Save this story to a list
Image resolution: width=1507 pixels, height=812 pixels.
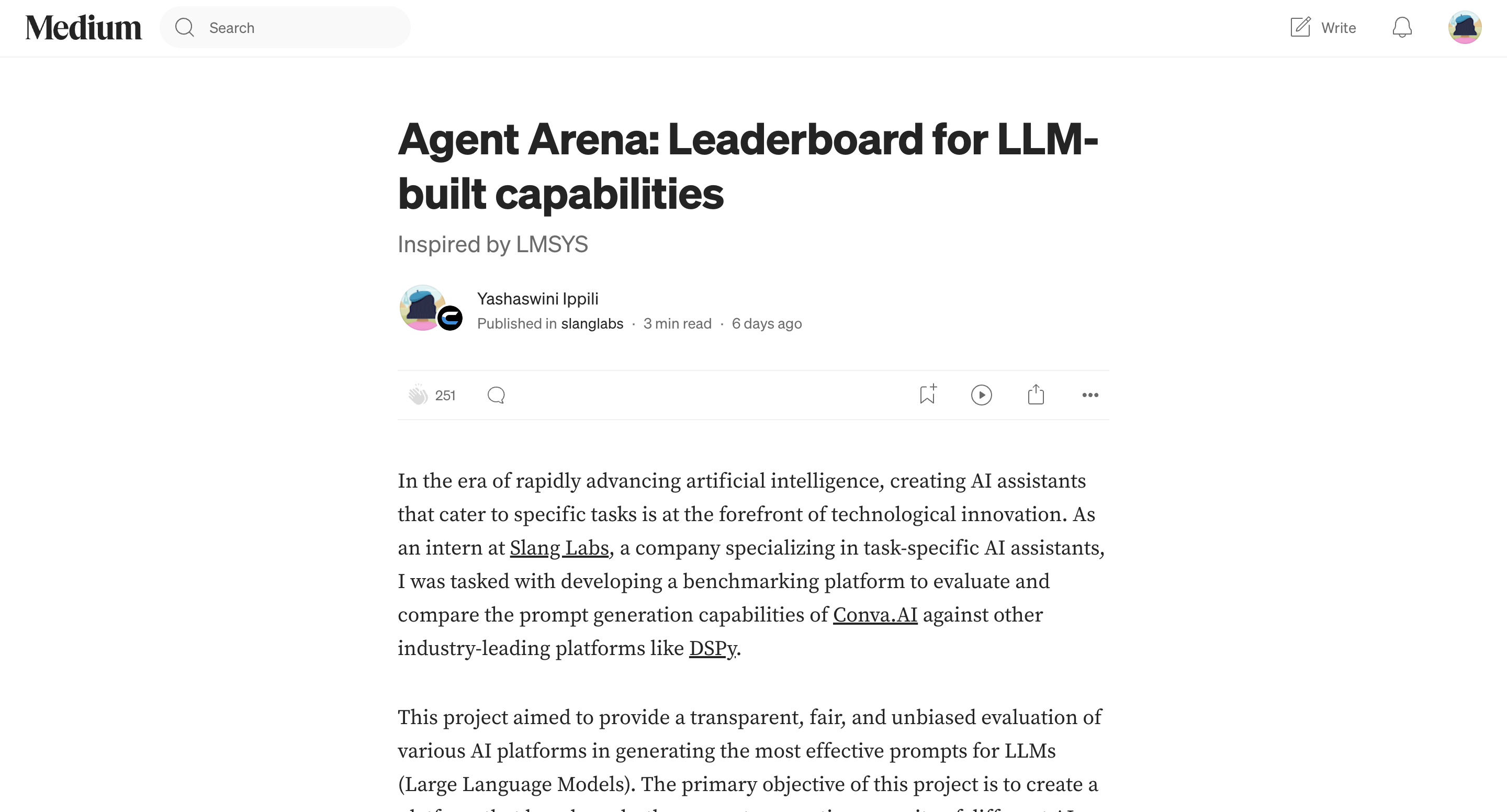coord(927,395)
